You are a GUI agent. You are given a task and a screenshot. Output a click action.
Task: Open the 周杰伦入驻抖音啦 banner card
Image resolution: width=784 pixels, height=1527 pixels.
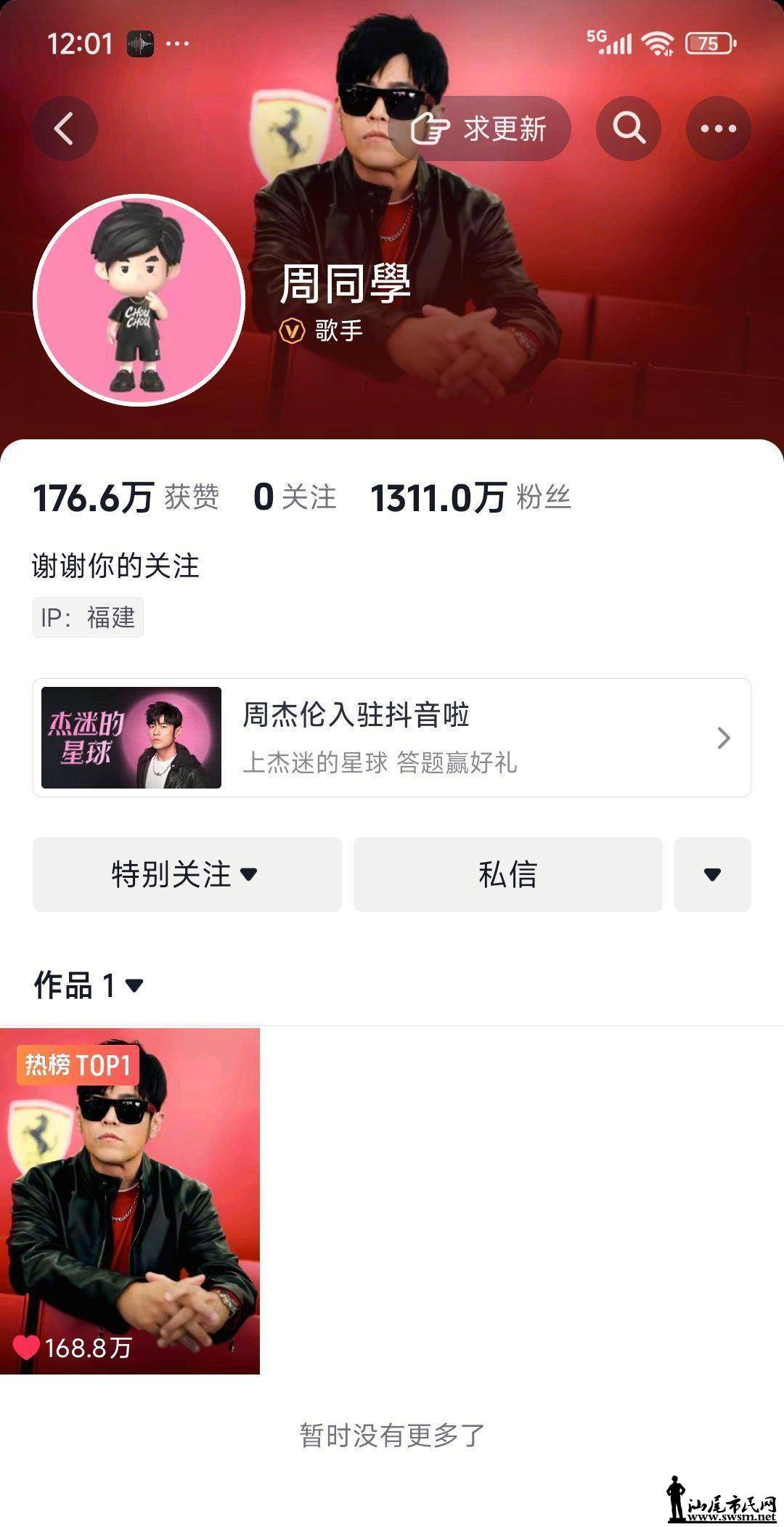tap(391, 737)
